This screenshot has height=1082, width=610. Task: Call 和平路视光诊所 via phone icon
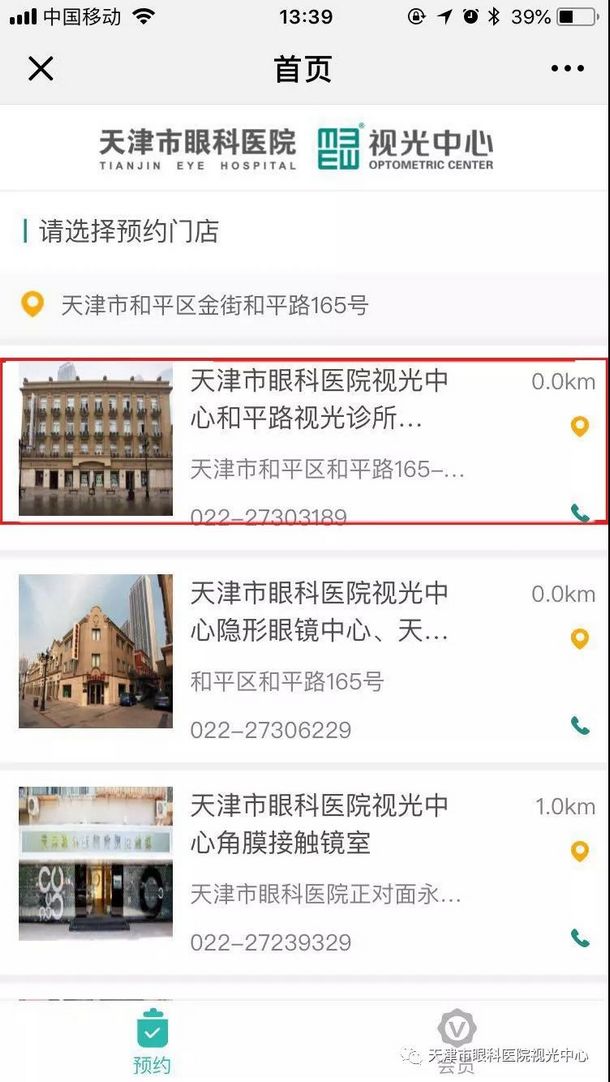tap(580, 513)
